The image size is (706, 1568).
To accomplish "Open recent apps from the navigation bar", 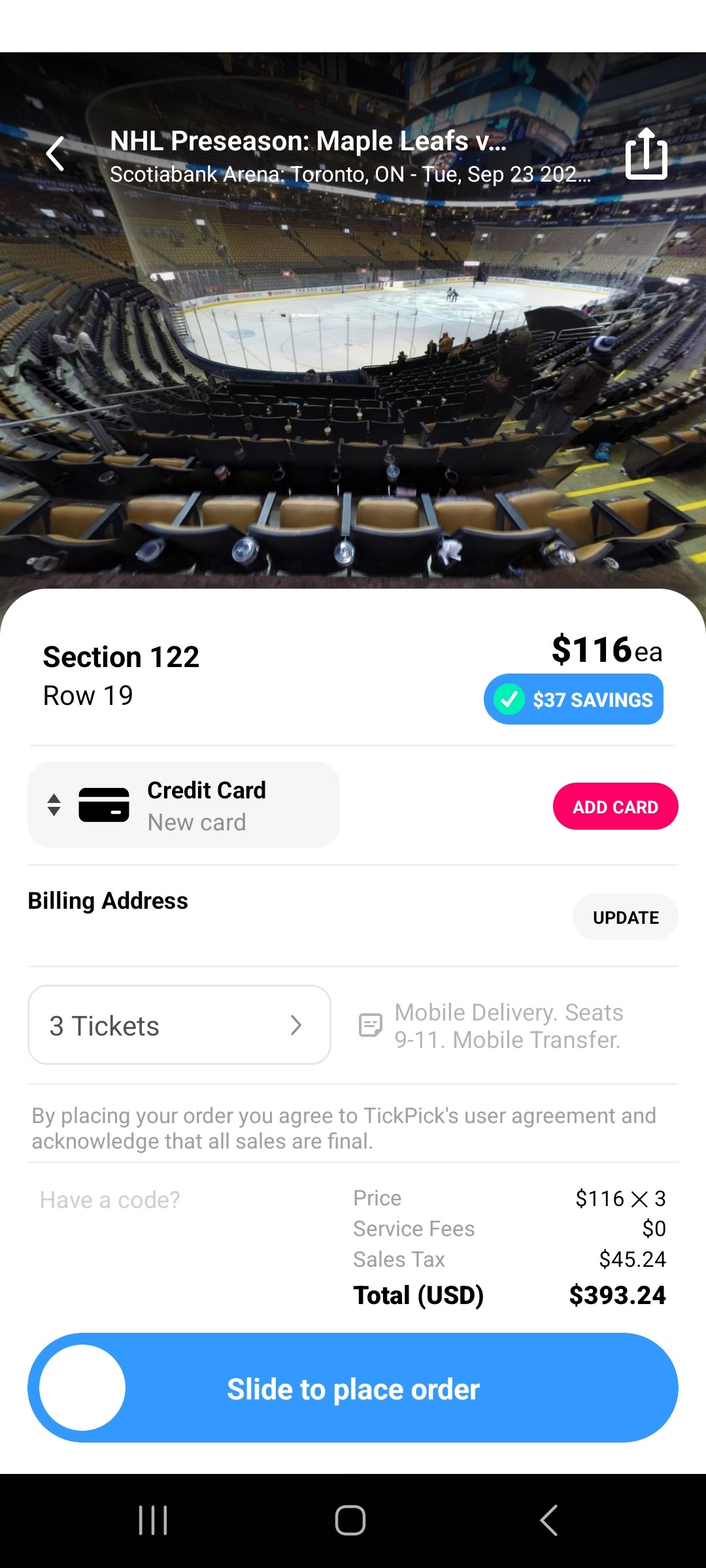I will [x=154, y=1520].
